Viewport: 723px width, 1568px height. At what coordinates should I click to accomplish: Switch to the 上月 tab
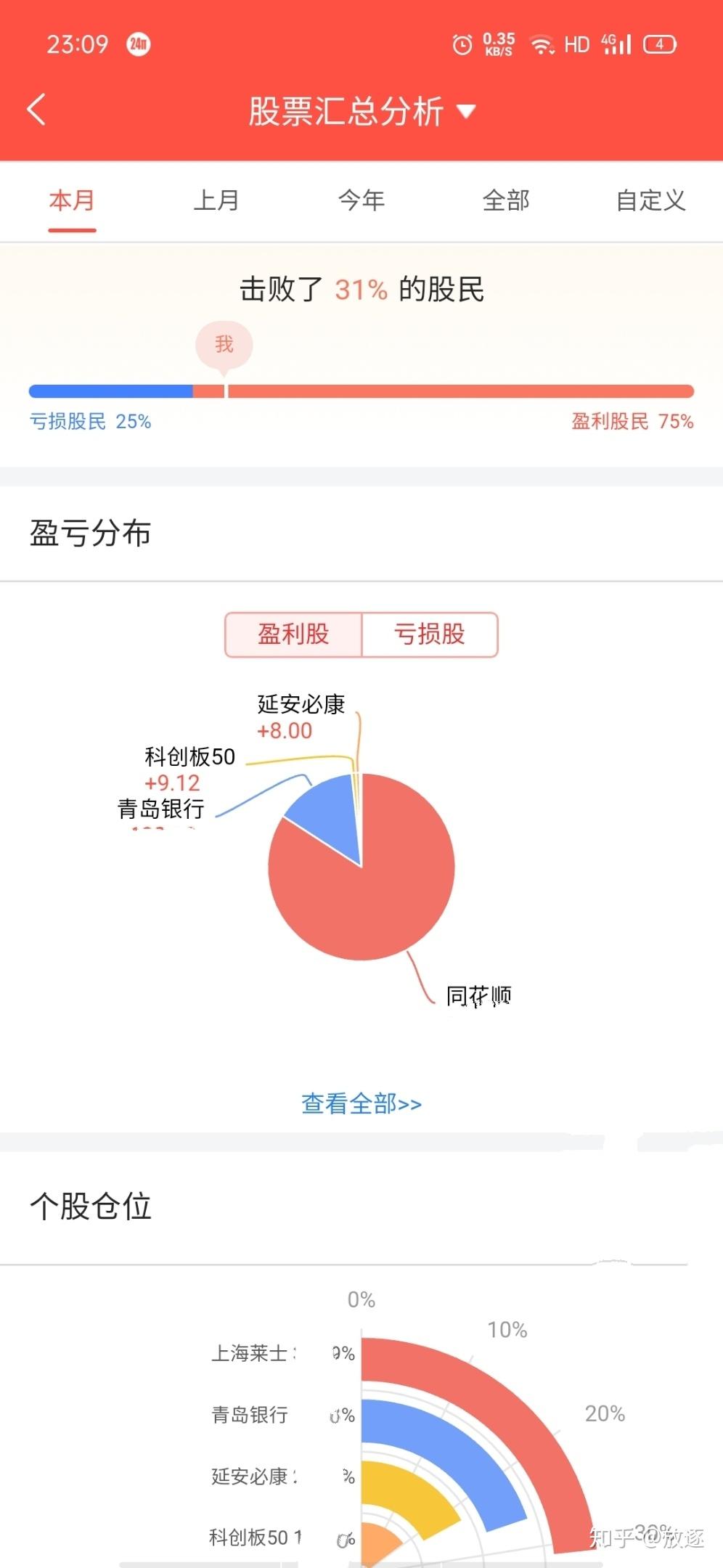[216, 201]
